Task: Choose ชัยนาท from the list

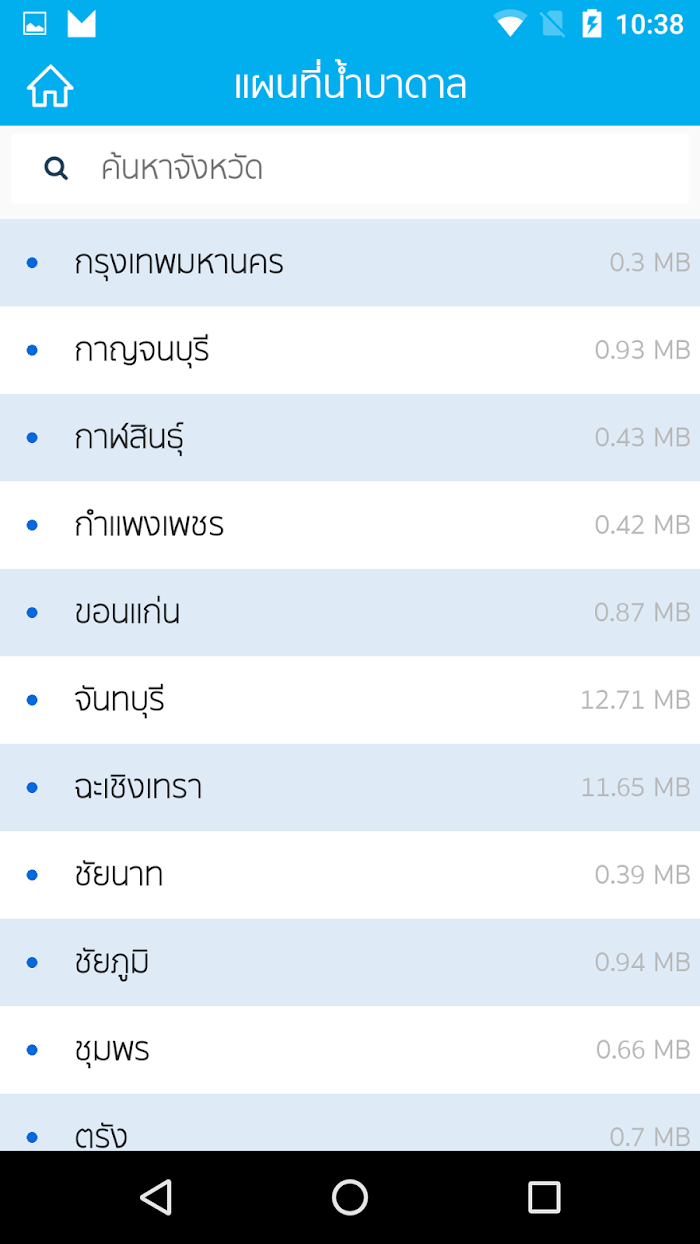Action: (x=350, y=875)
